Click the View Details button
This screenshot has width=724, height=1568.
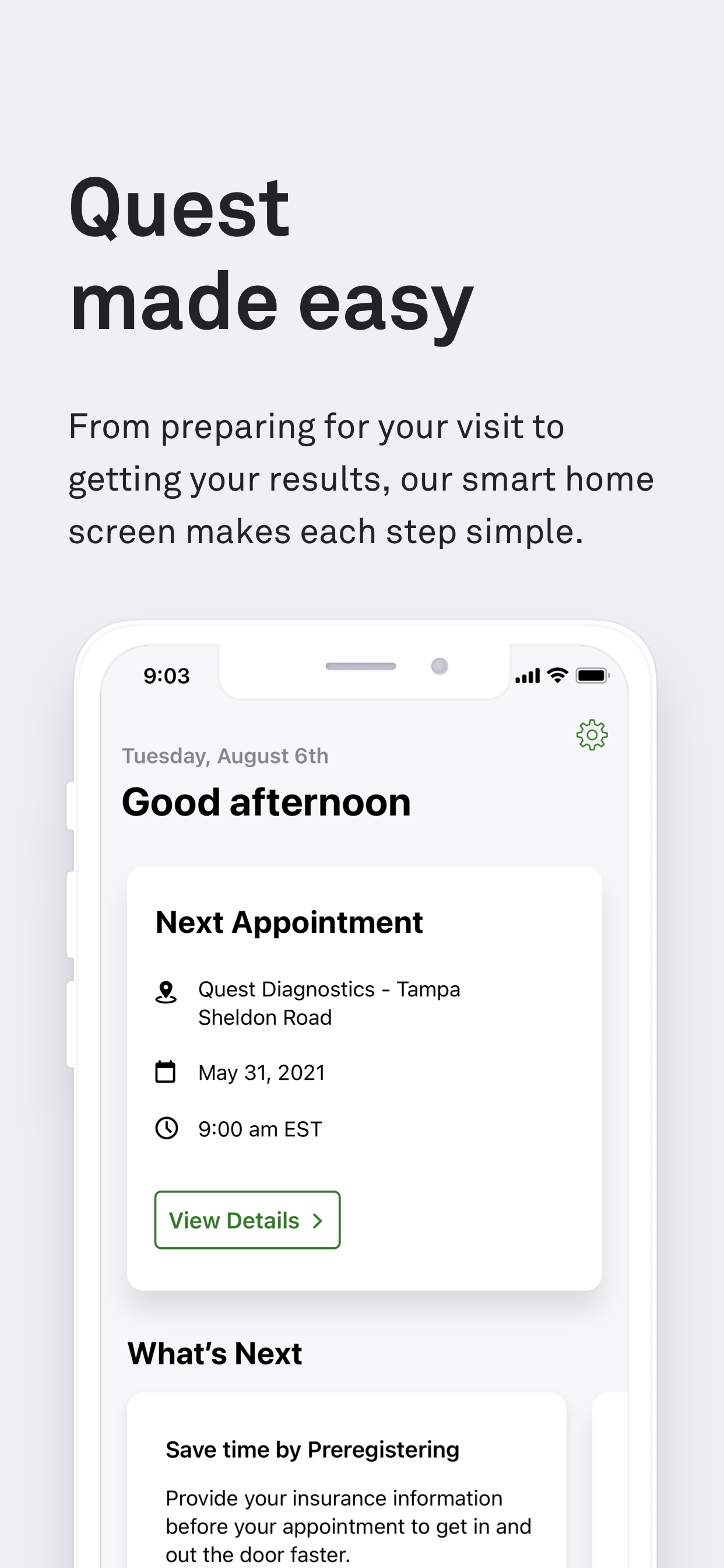pyautogui.click(x=247, y=1220)
